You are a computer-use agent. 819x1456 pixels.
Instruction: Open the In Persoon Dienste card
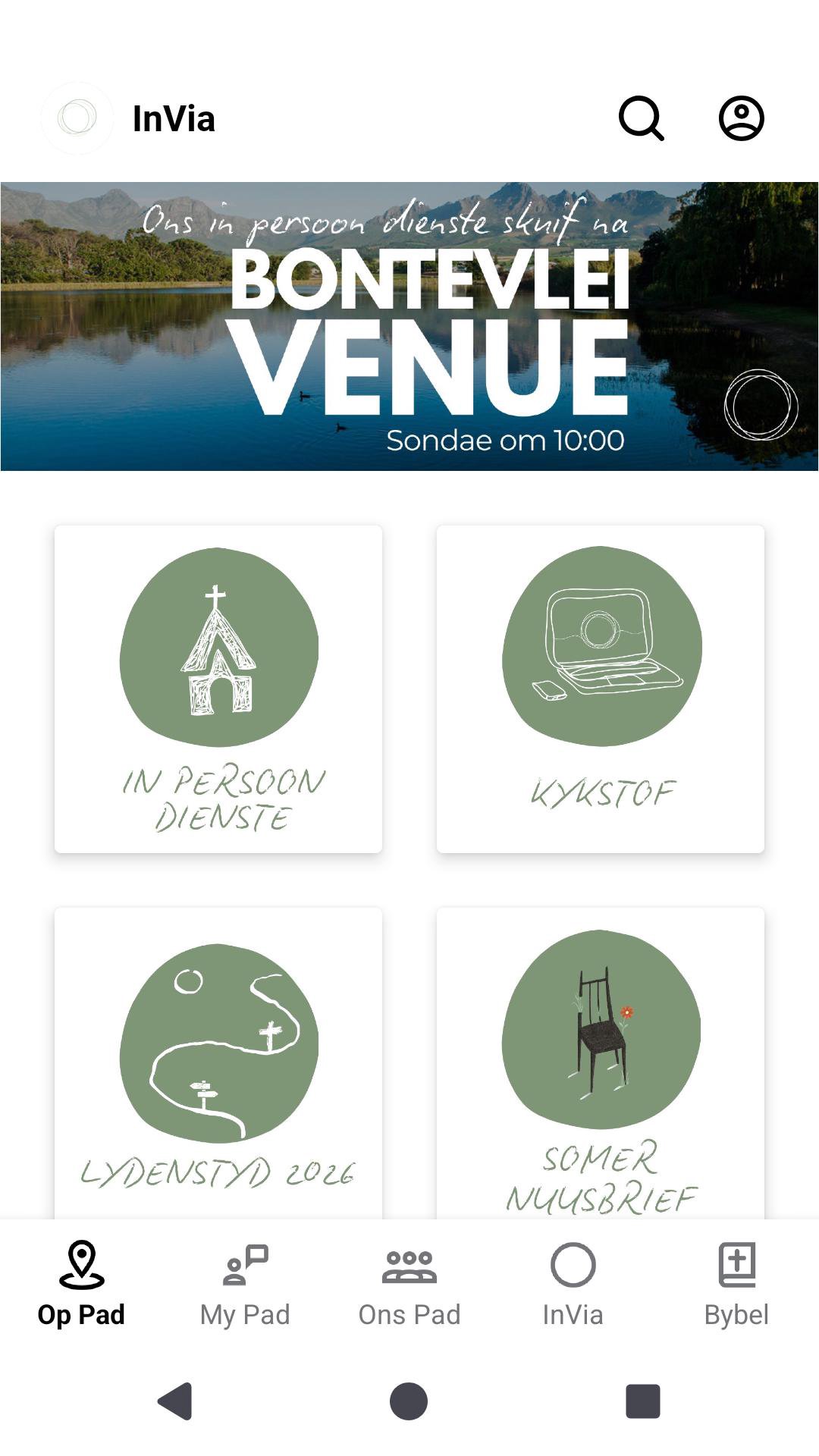tap(218, 689)
